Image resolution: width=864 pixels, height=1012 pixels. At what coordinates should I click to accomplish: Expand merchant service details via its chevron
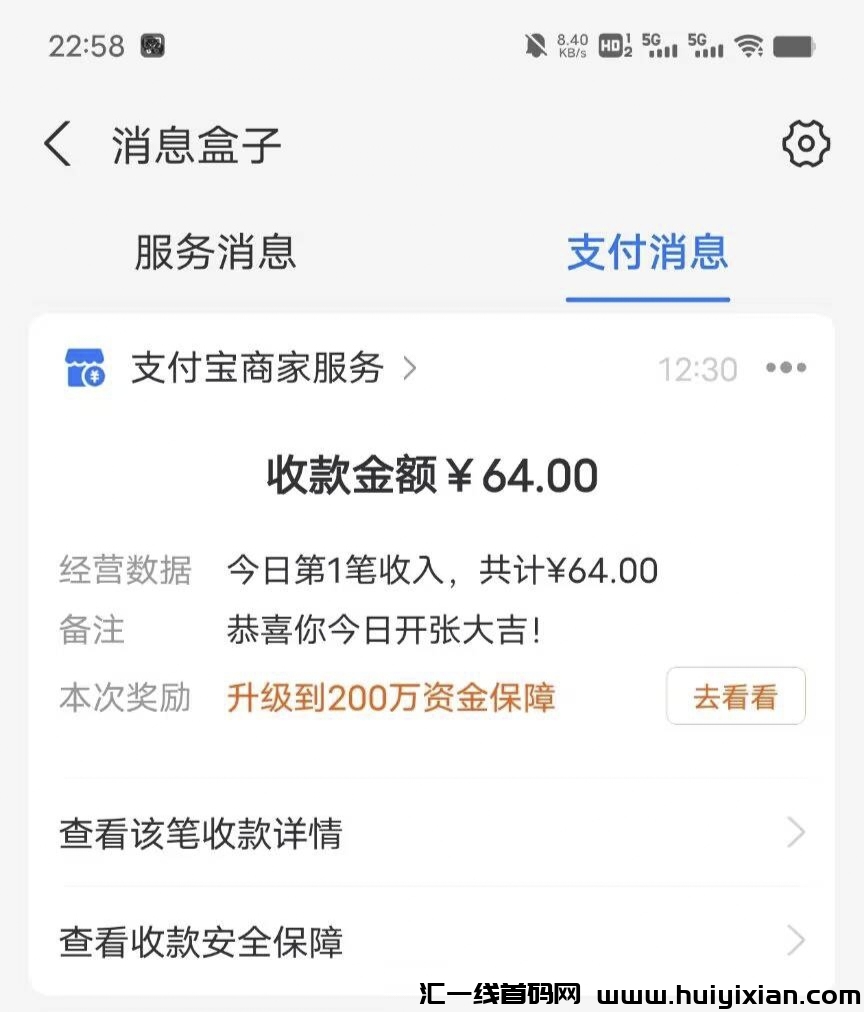[409, 368]
